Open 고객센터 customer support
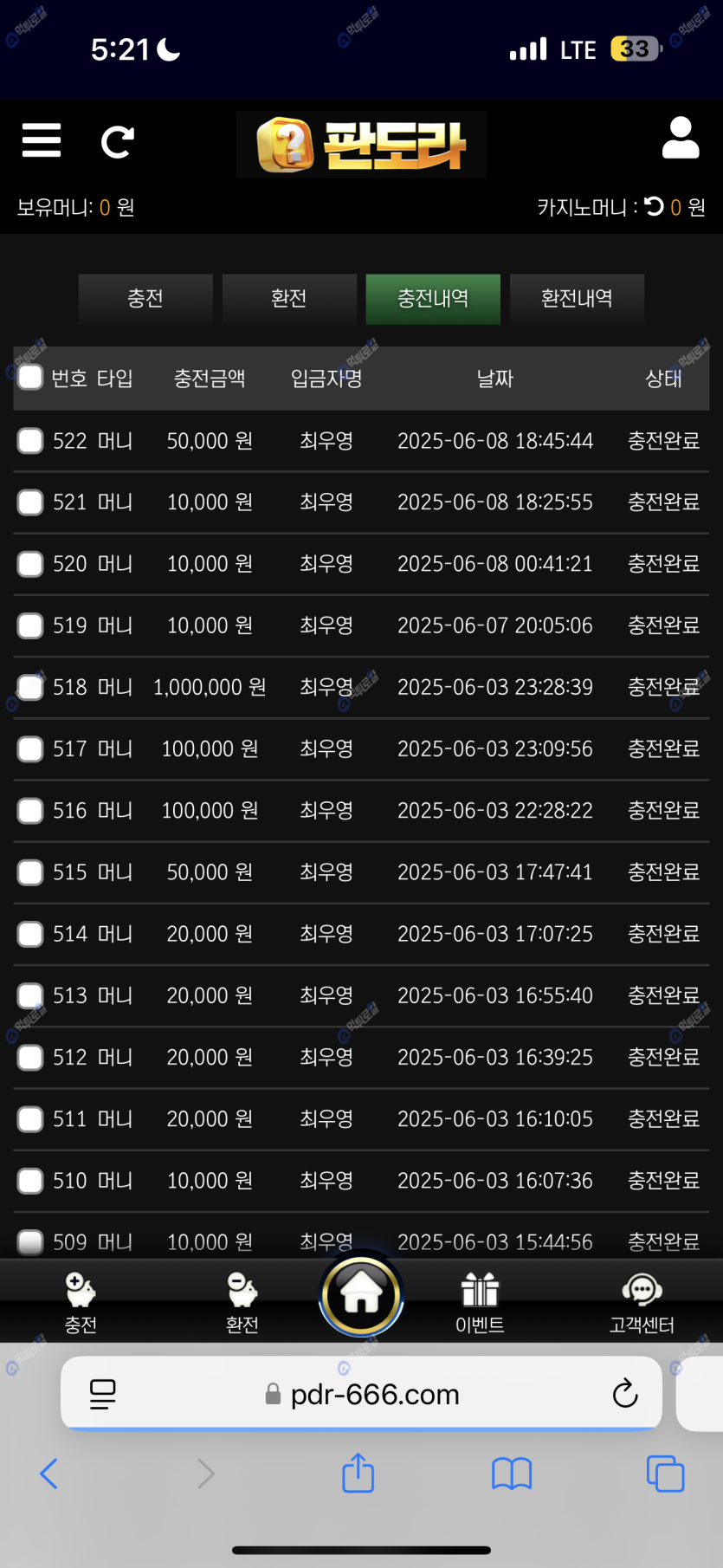 click(642, 1301)
